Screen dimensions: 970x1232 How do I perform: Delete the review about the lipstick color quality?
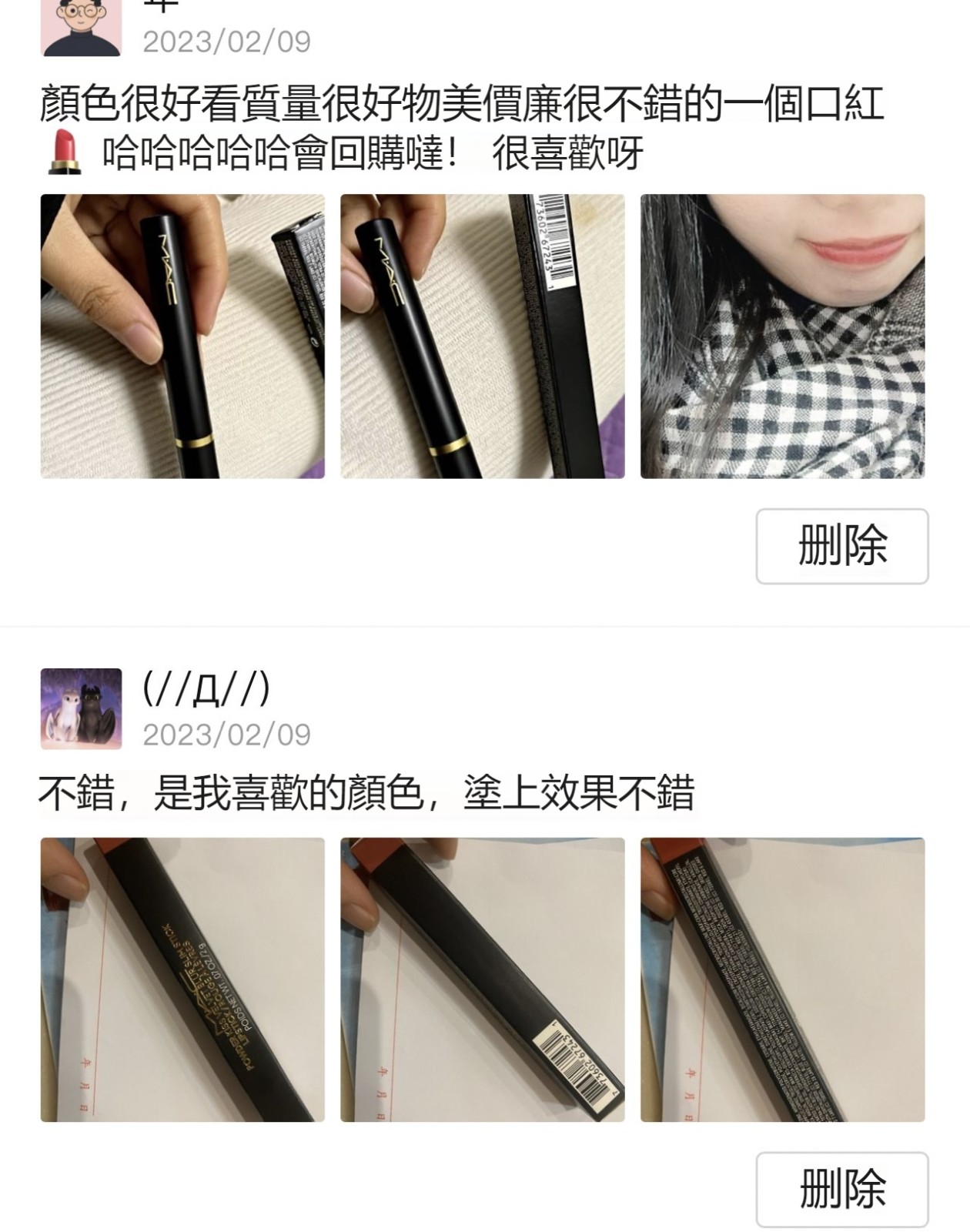[841, 546]
